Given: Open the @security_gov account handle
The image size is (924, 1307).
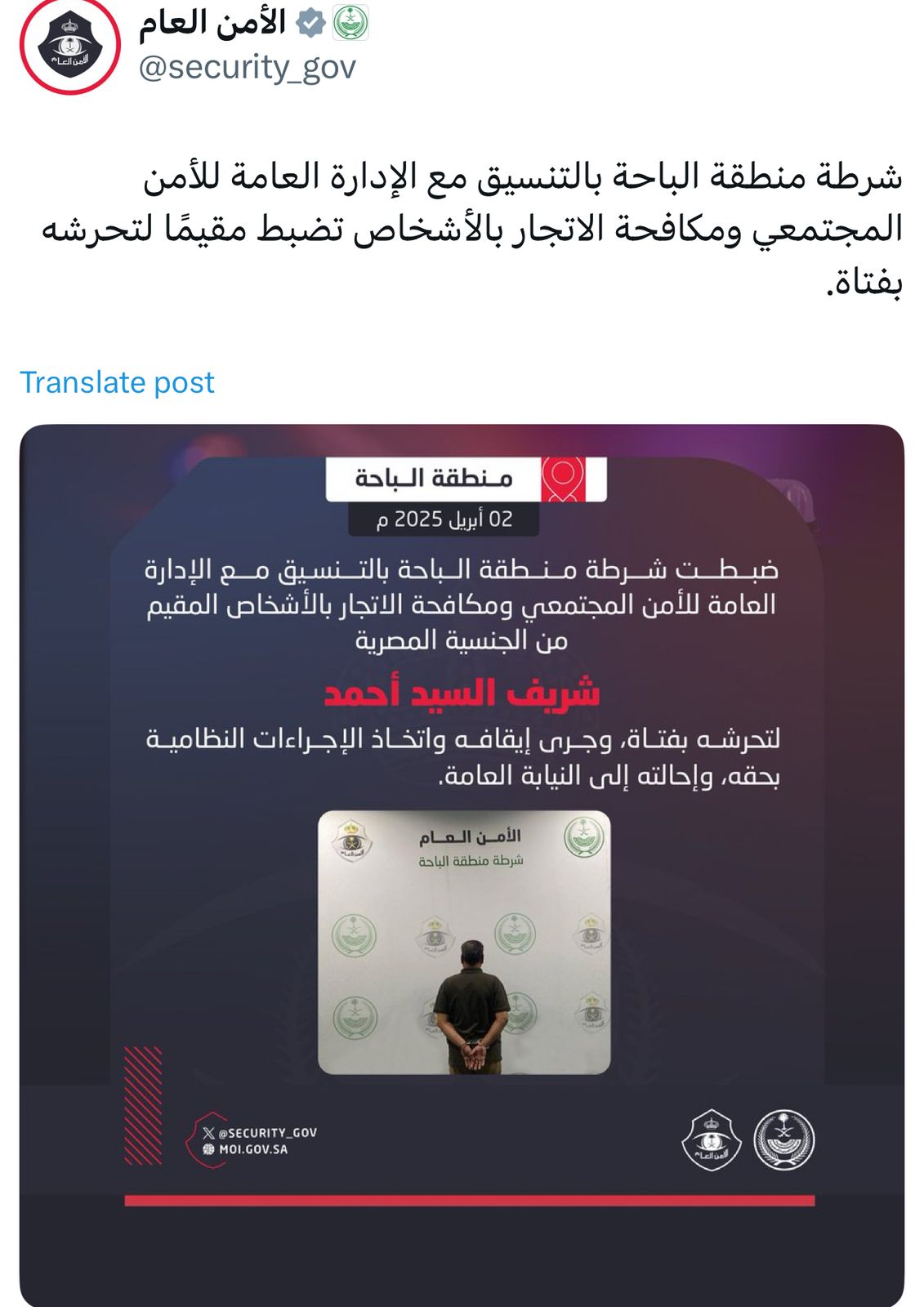Looking at the screenshot, I should pos(247,67).
